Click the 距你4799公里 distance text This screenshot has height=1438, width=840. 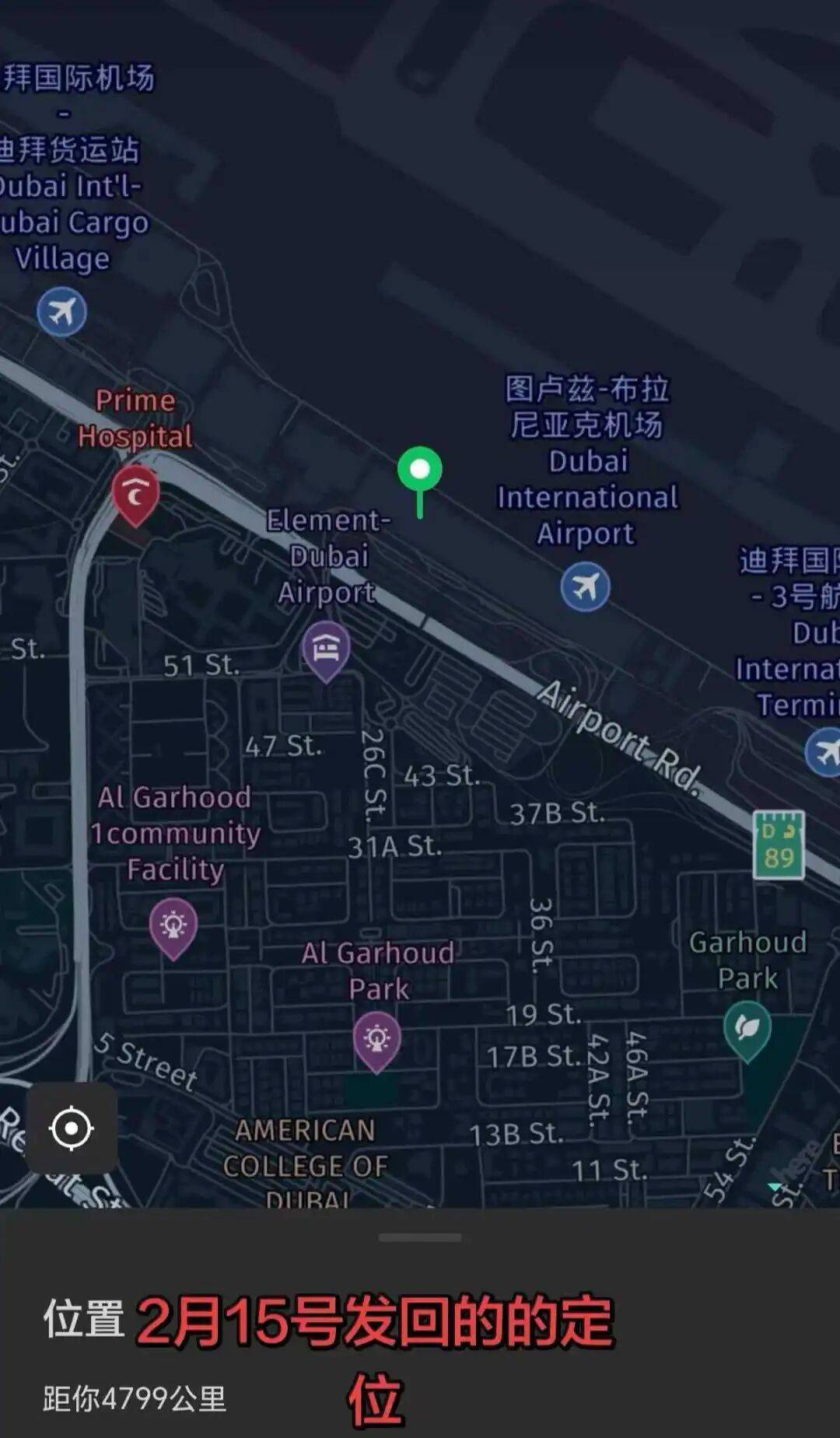[135, 1395]
